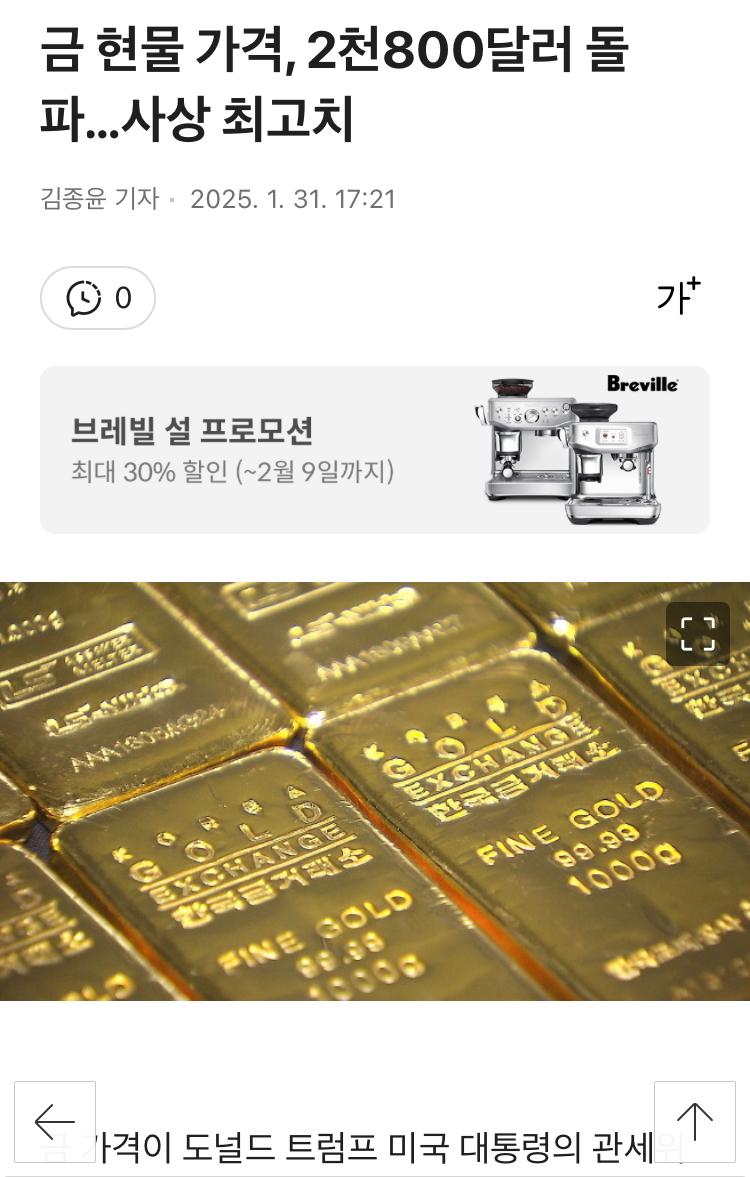Go back with the left arrow button
Viewport: 750px width, 1177px height.
(55, 1122)
